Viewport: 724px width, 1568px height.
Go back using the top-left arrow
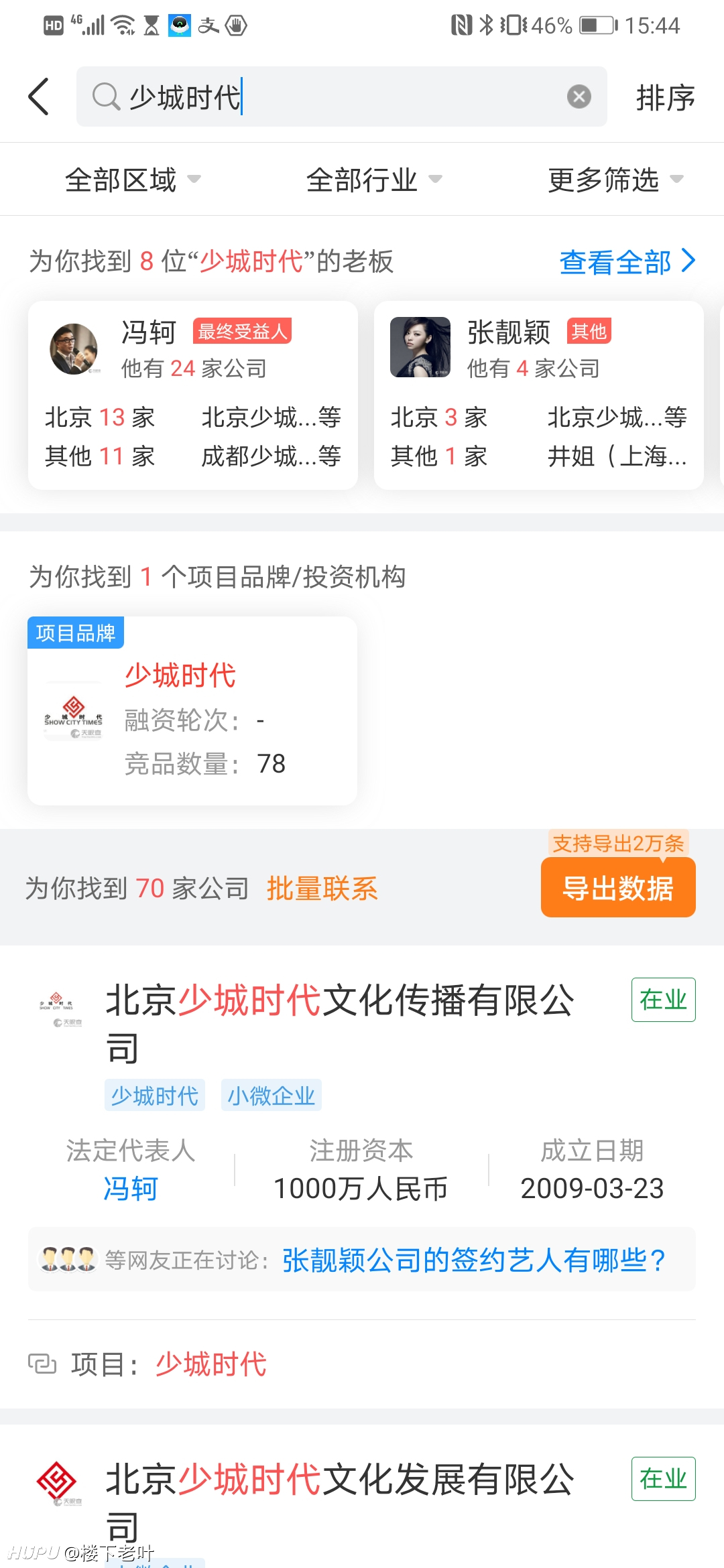click(x=39, y=96)
